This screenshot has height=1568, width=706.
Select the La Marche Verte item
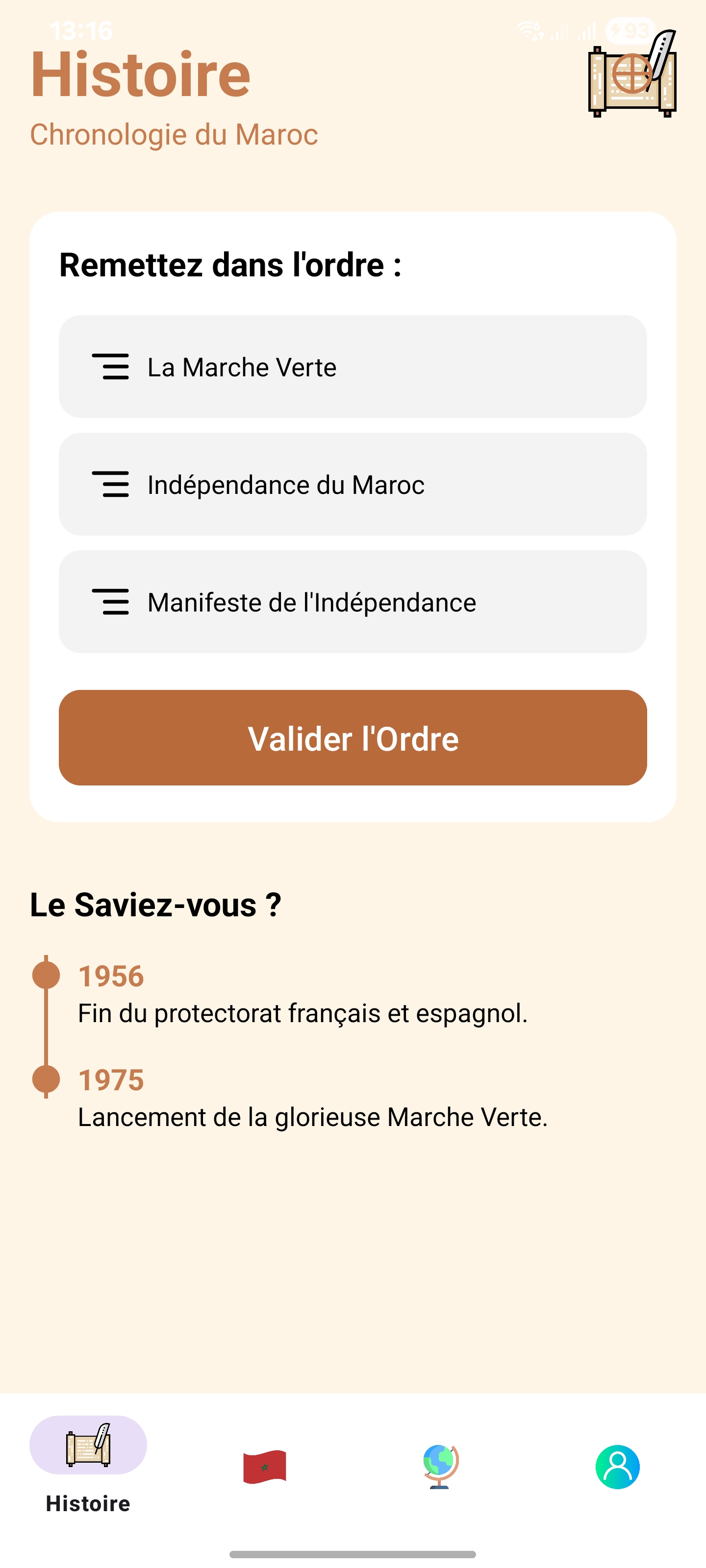tap(353, 367)
